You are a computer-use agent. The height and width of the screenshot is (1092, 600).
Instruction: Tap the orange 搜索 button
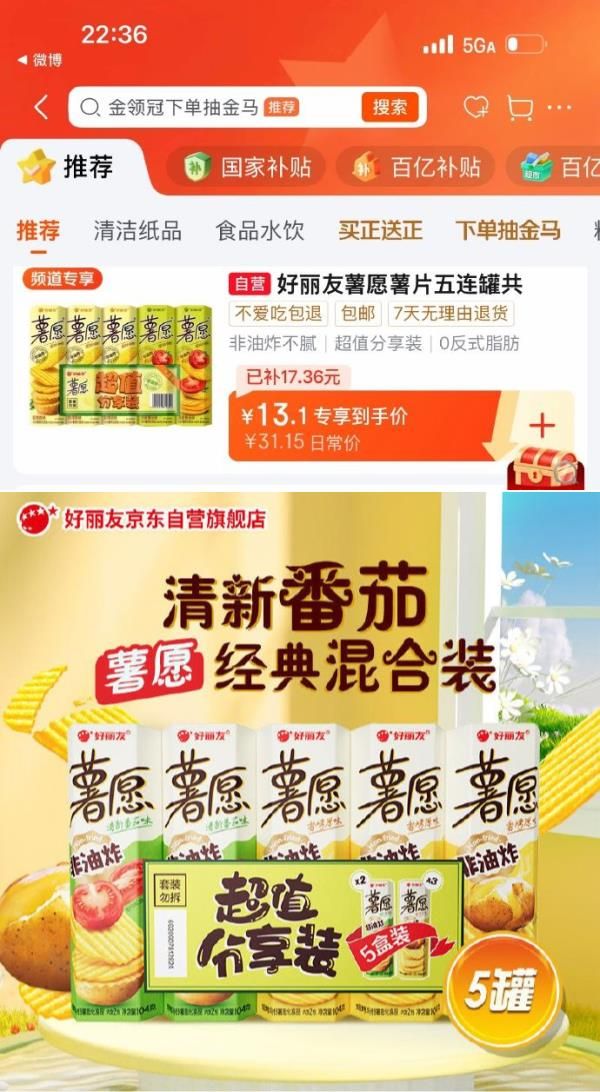pos(390,107)
